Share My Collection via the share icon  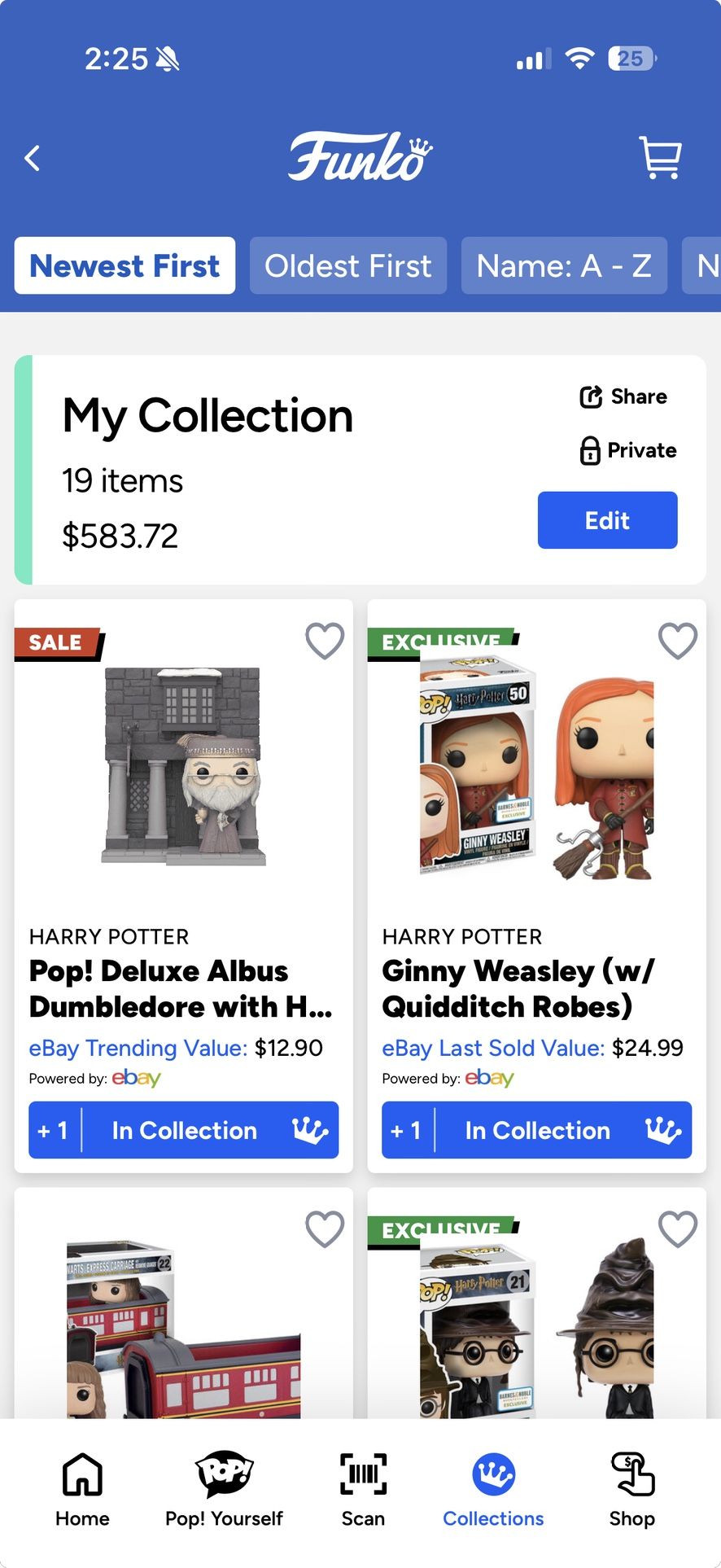pos(592,396)
